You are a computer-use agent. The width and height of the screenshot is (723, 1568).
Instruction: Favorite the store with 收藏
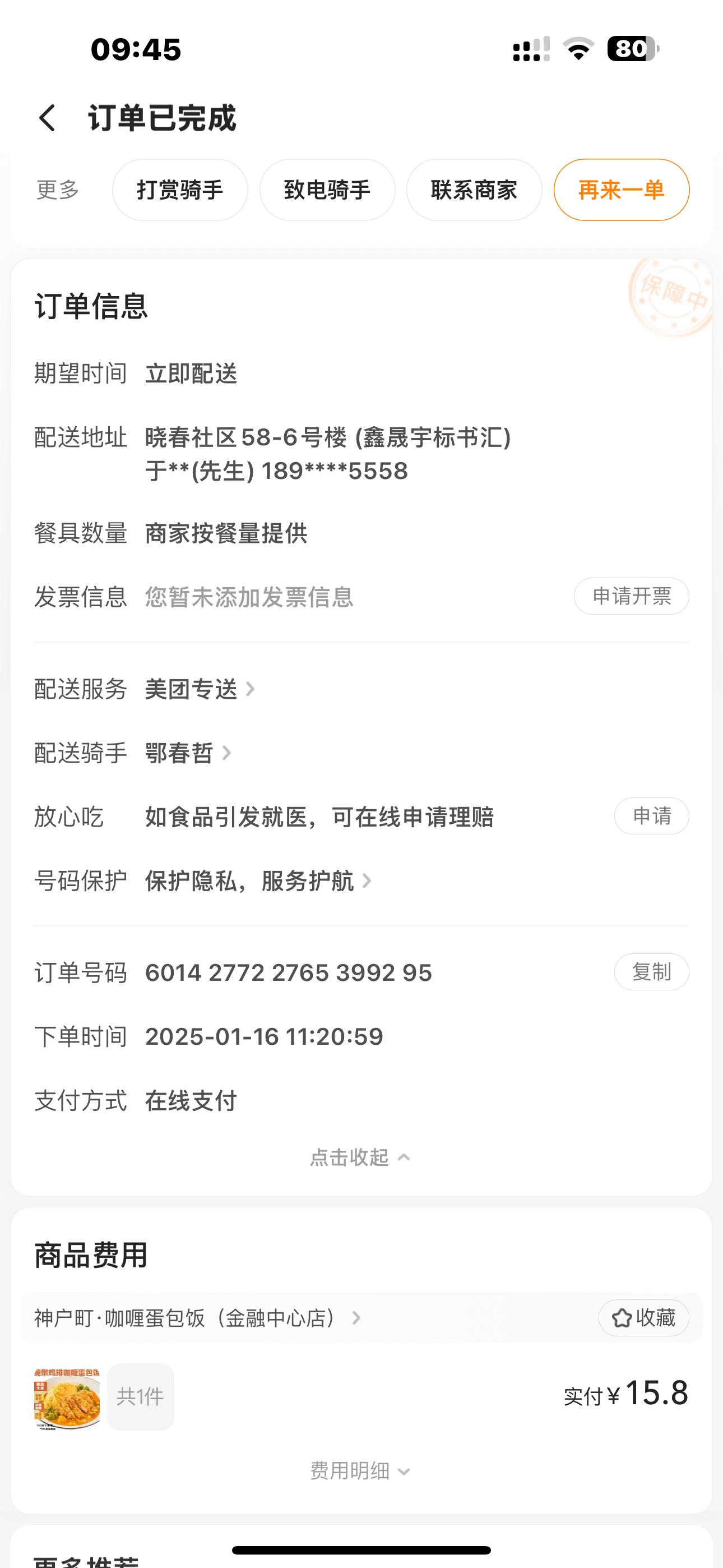point(643,1318)
